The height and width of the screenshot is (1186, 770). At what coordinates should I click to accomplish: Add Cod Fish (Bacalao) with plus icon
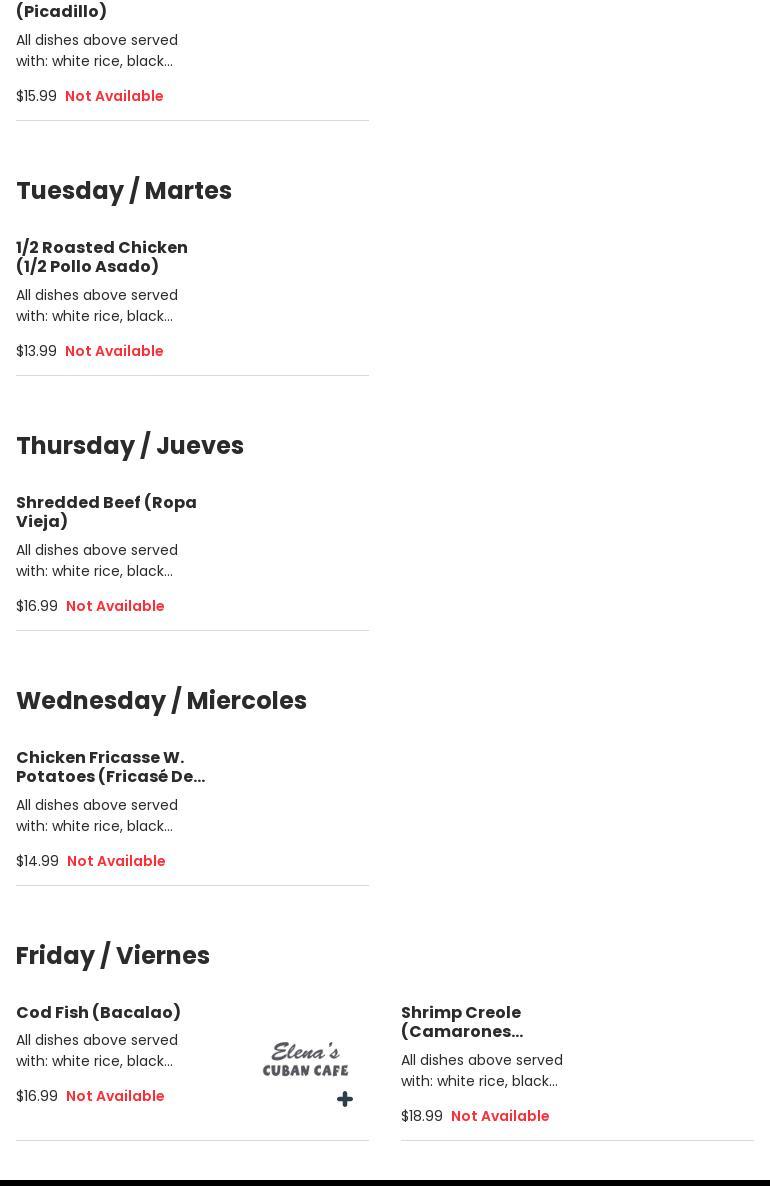point(344,1099)
